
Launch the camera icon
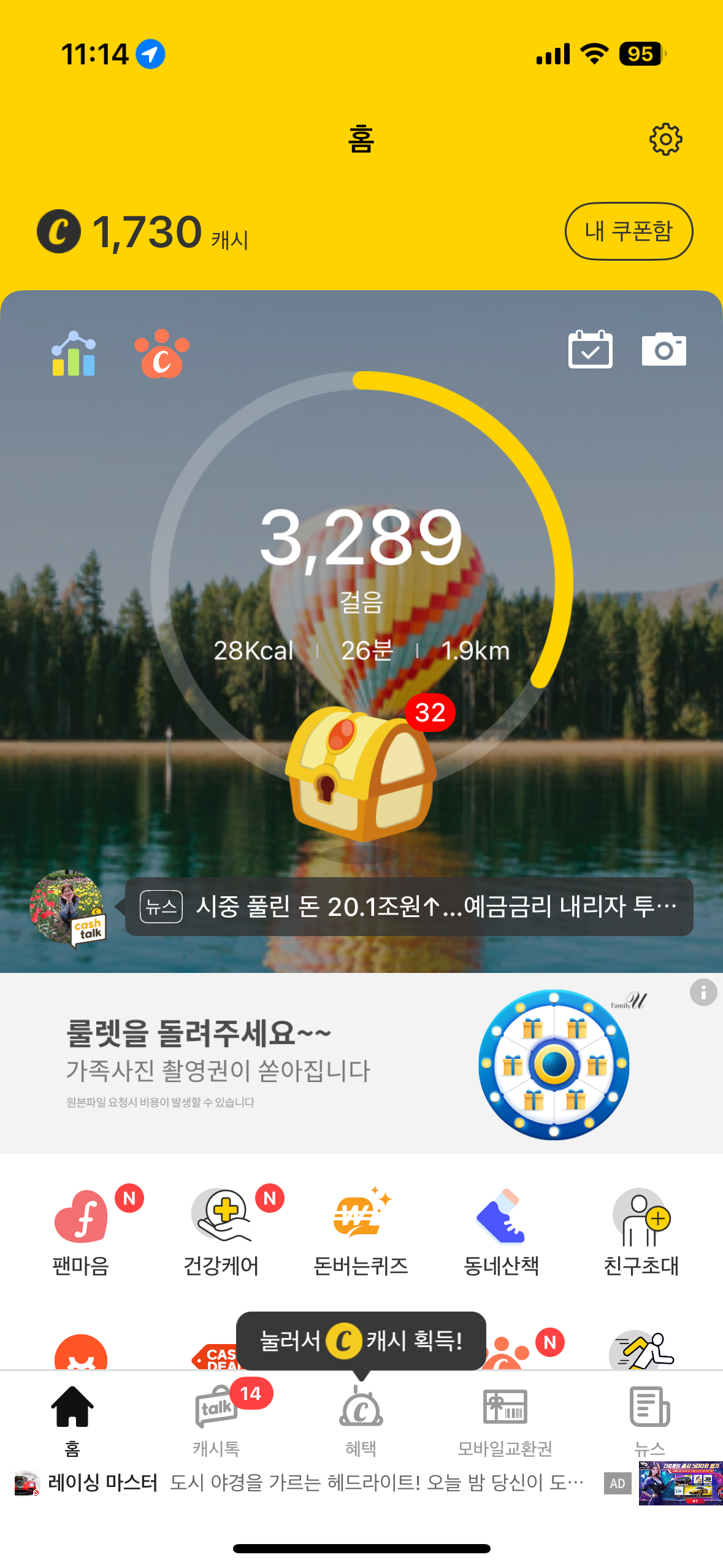pyautogui.click(x=664, y=350)
